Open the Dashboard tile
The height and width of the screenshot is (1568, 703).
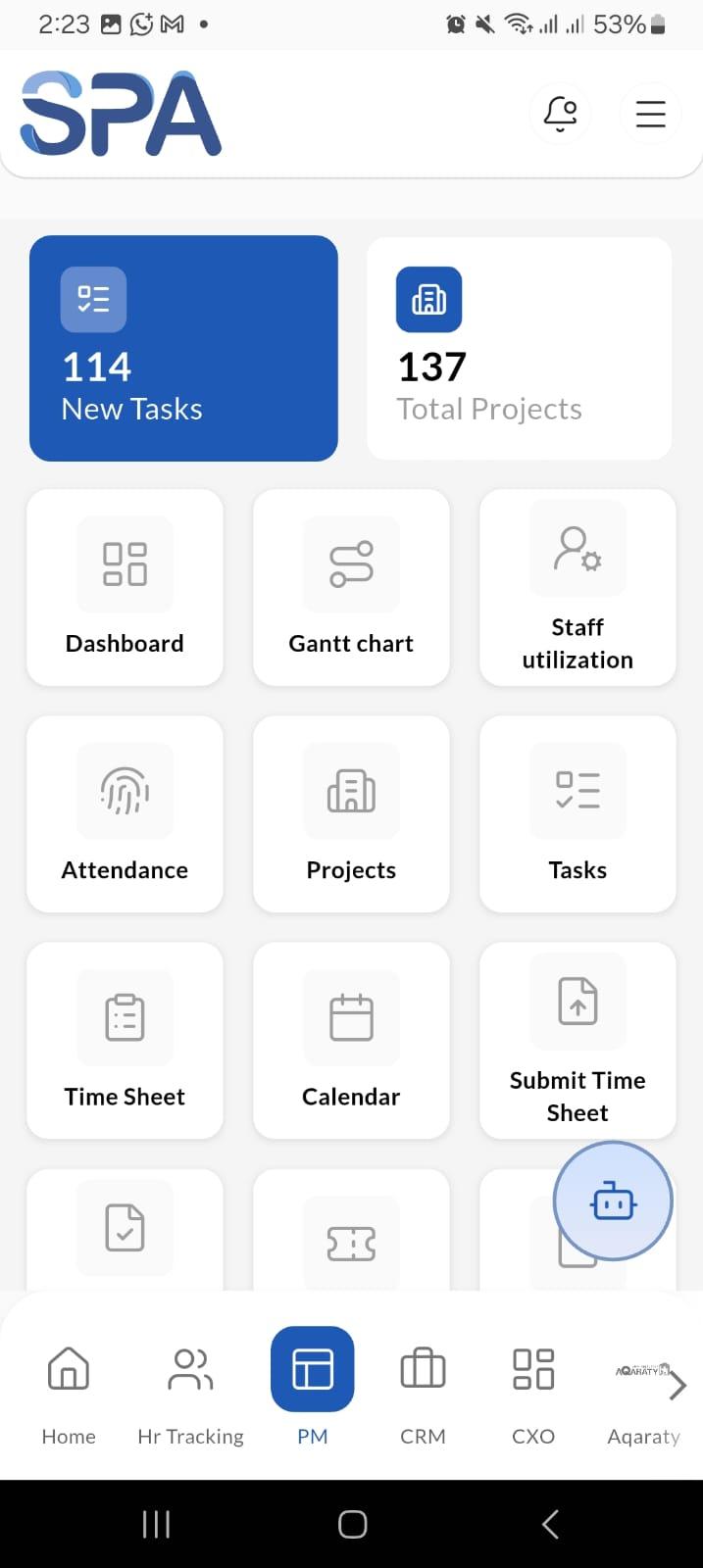(125, 588)
